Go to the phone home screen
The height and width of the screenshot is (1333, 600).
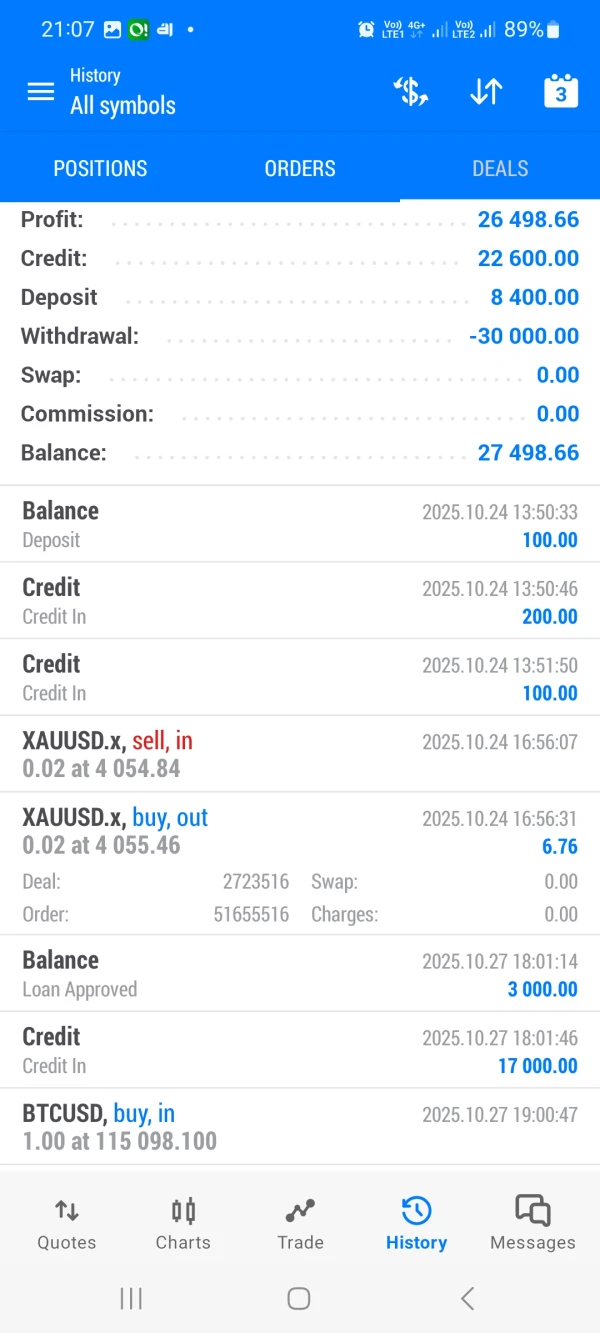[x=298, y=1298]
